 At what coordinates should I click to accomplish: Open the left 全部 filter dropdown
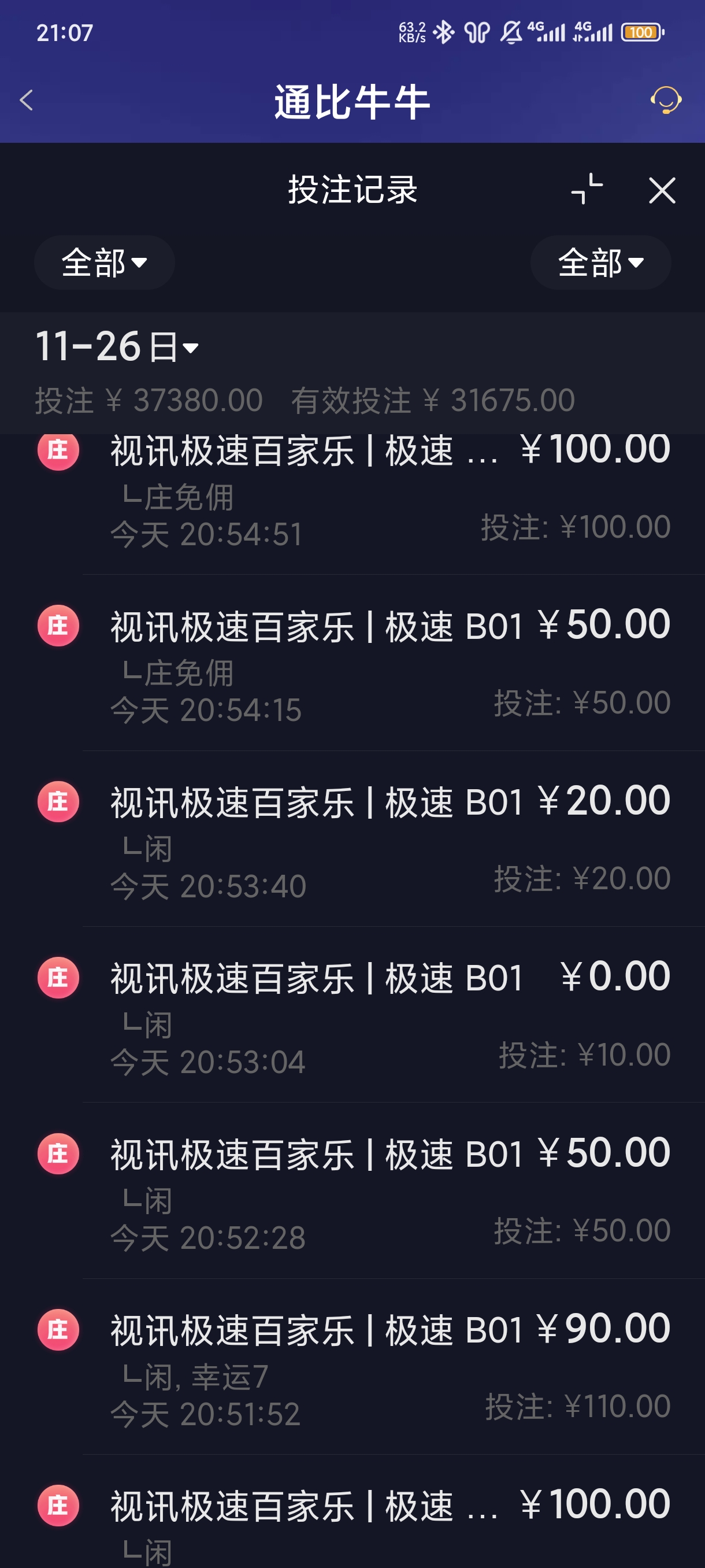coord(104,263)
